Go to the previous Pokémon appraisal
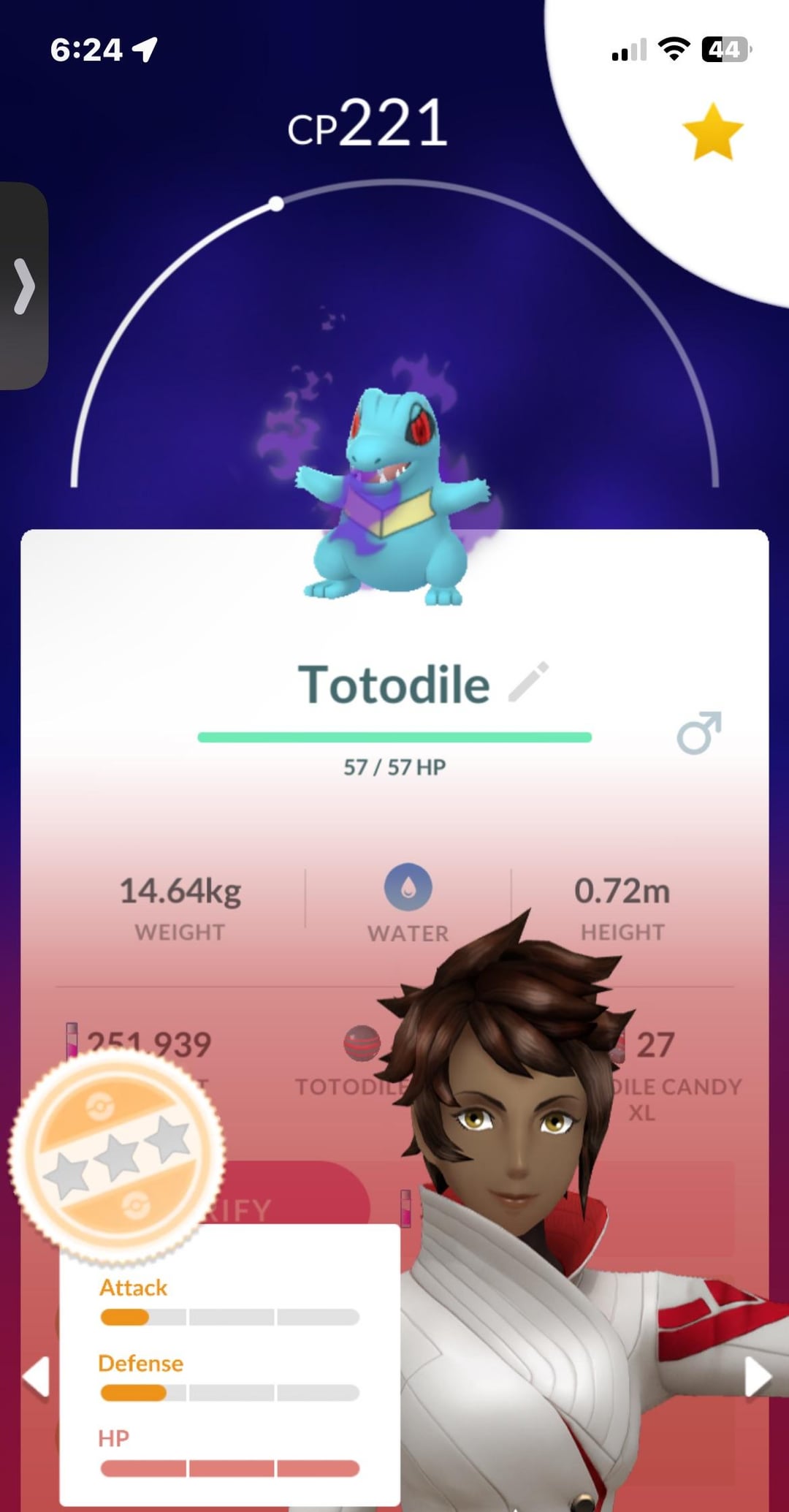This screenshot has width=789, height=1512. tap(37, 1377)
